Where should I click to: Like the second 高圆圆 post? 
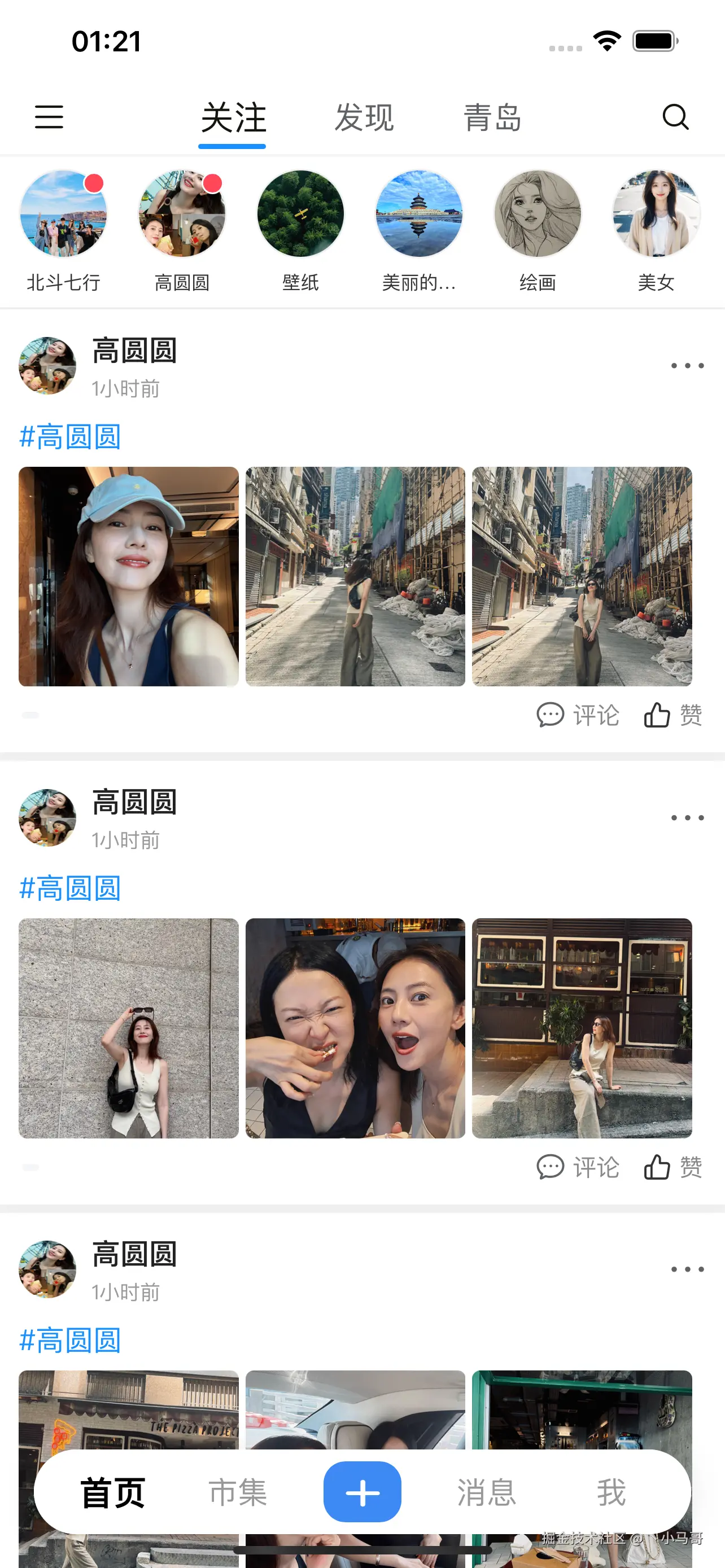(x=672, y=1167)
